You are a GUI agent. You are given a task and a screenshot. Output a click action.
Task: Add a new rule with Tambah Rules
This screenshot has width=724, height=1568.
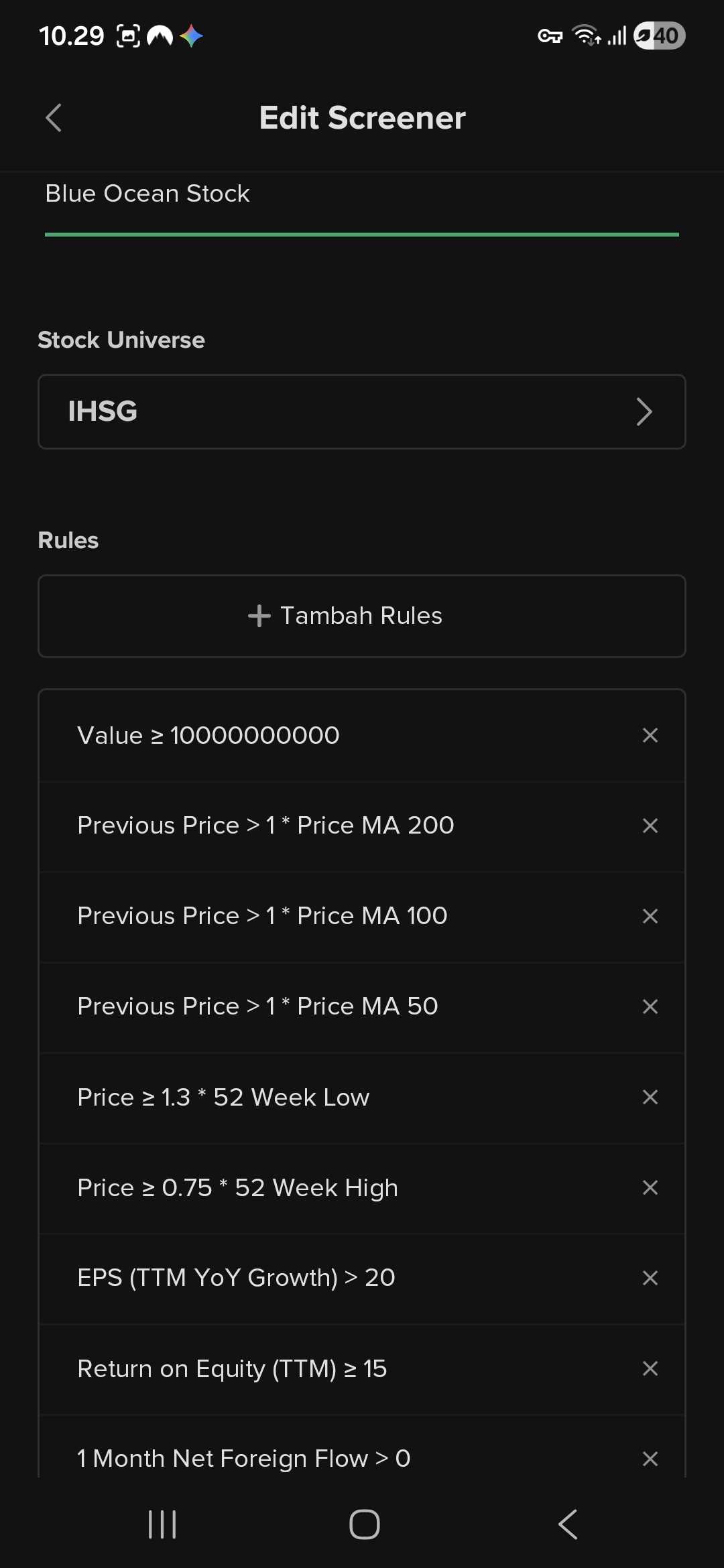362,616
